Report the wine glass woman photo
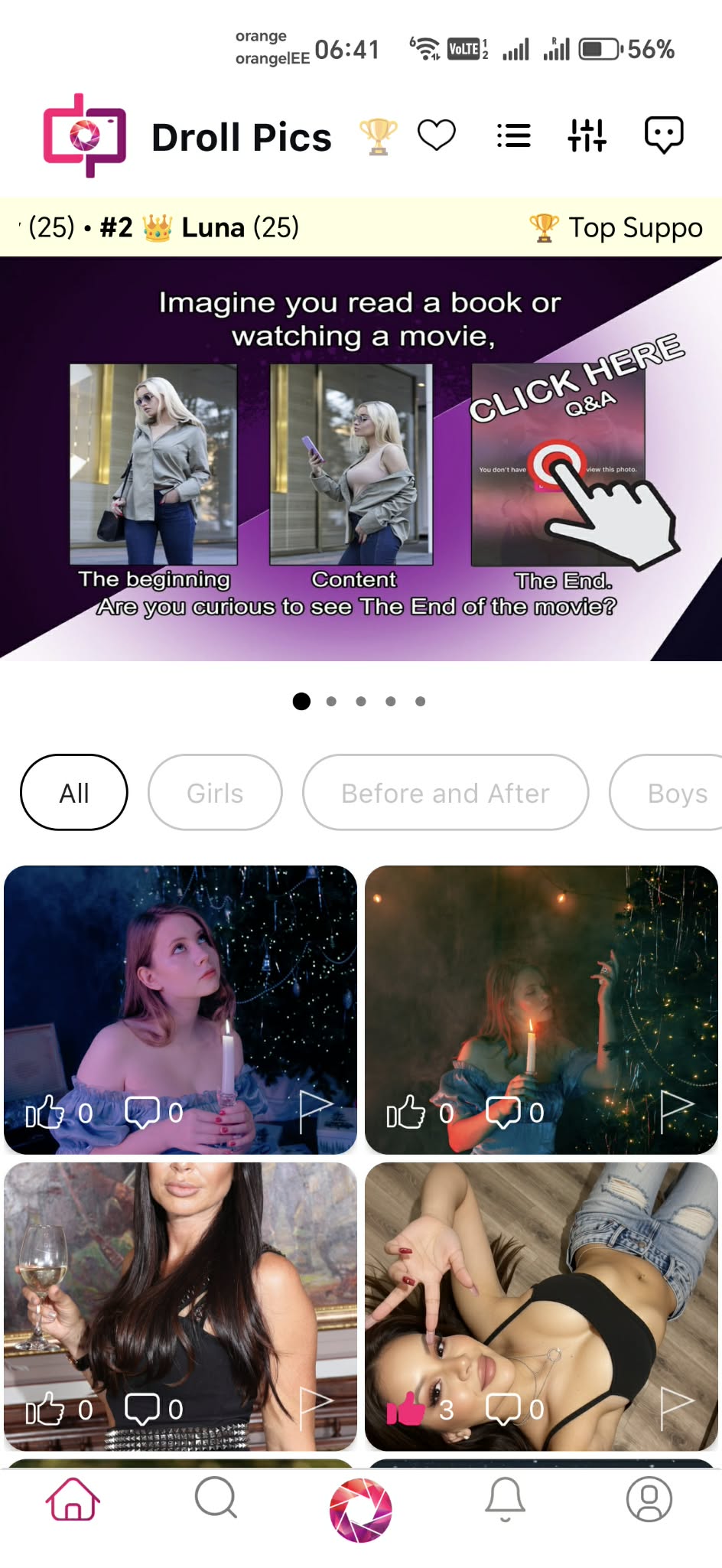The width and height of the screenshot is (722, 1568). [x=314, y=1409]
